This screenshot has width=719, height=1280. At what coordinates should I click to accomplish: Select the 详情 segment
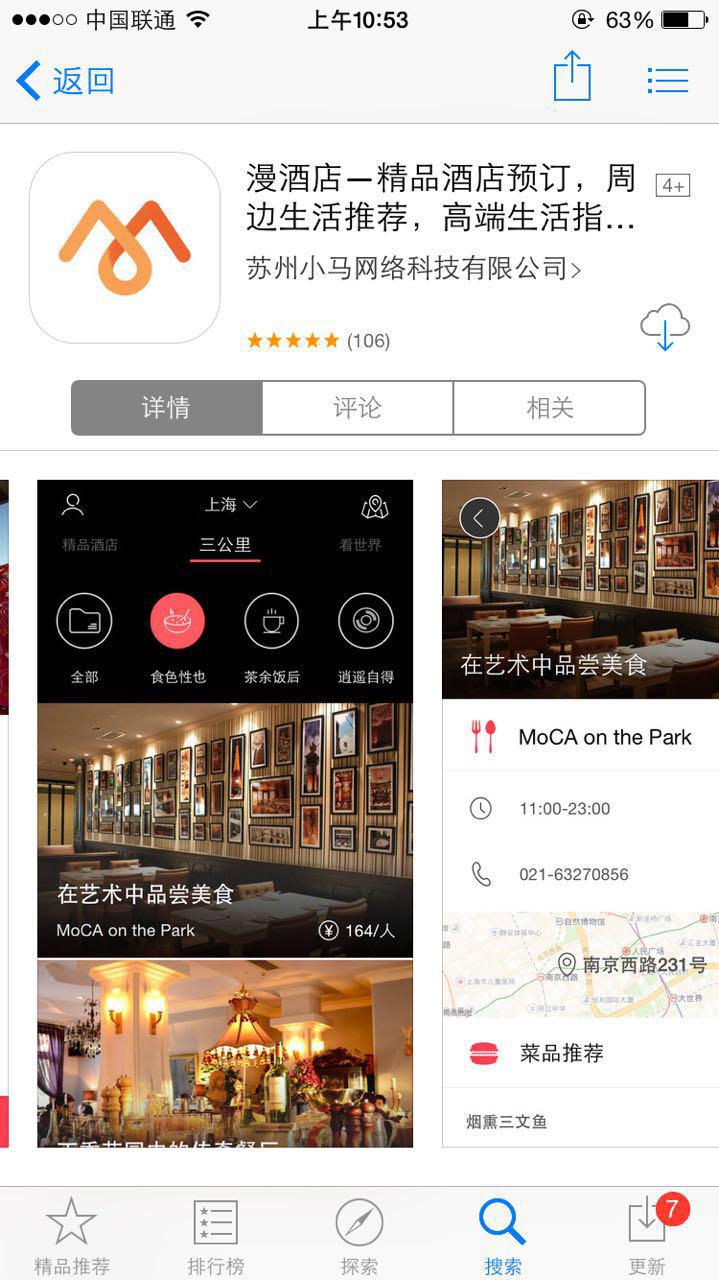coord(166,408)
